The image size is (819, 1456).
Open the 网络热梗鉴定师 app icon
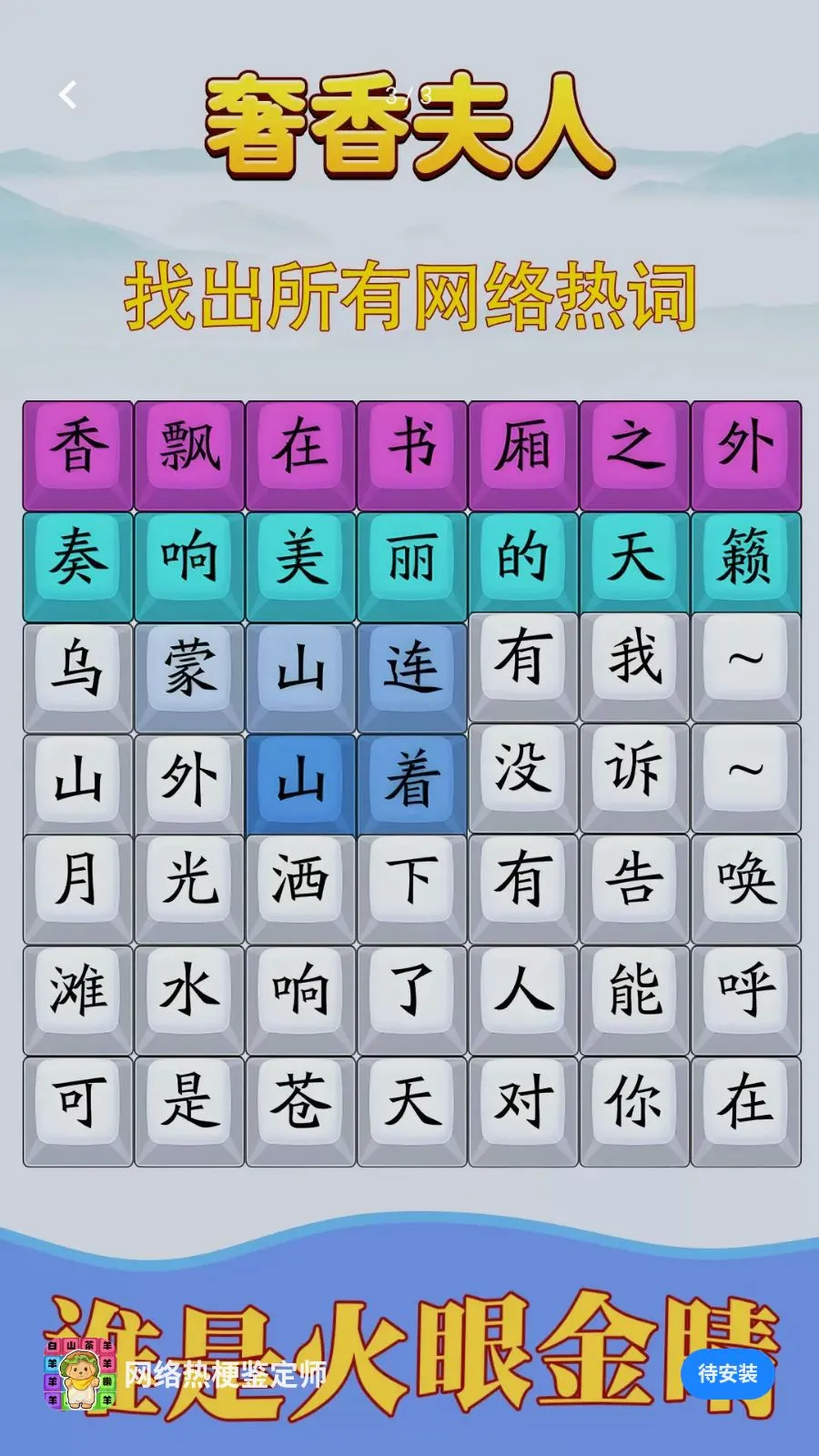click(x=79, y=1373)
